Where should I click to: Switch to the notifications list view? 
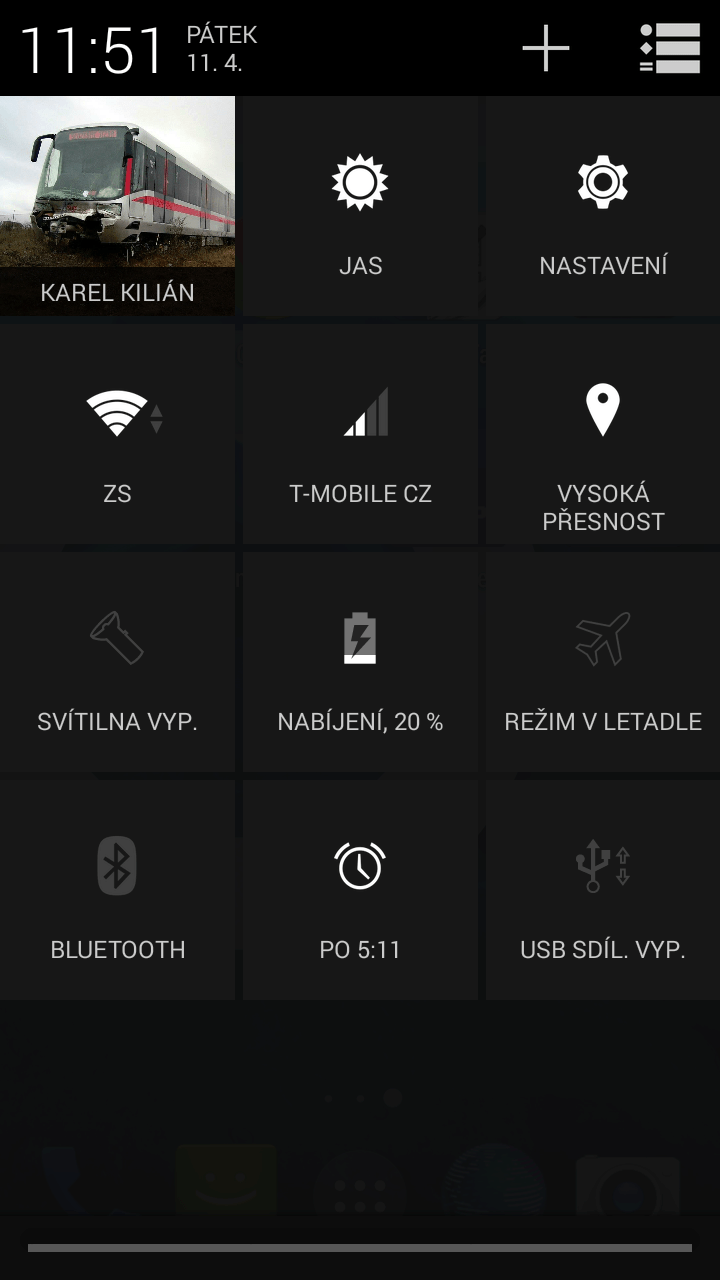tap(670, 48)
